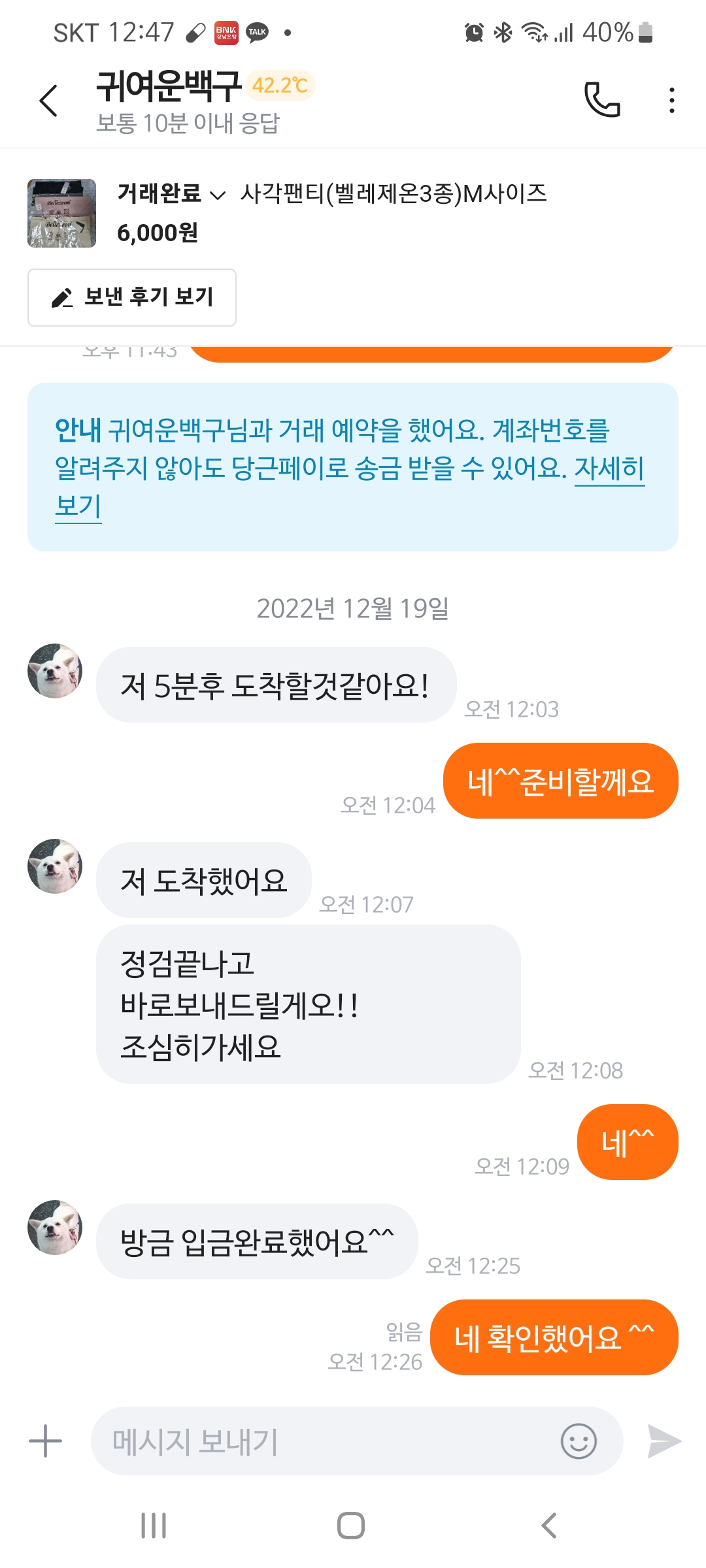
Task: Open the 자세히 보기 link
Action: (x=609, y=468)
